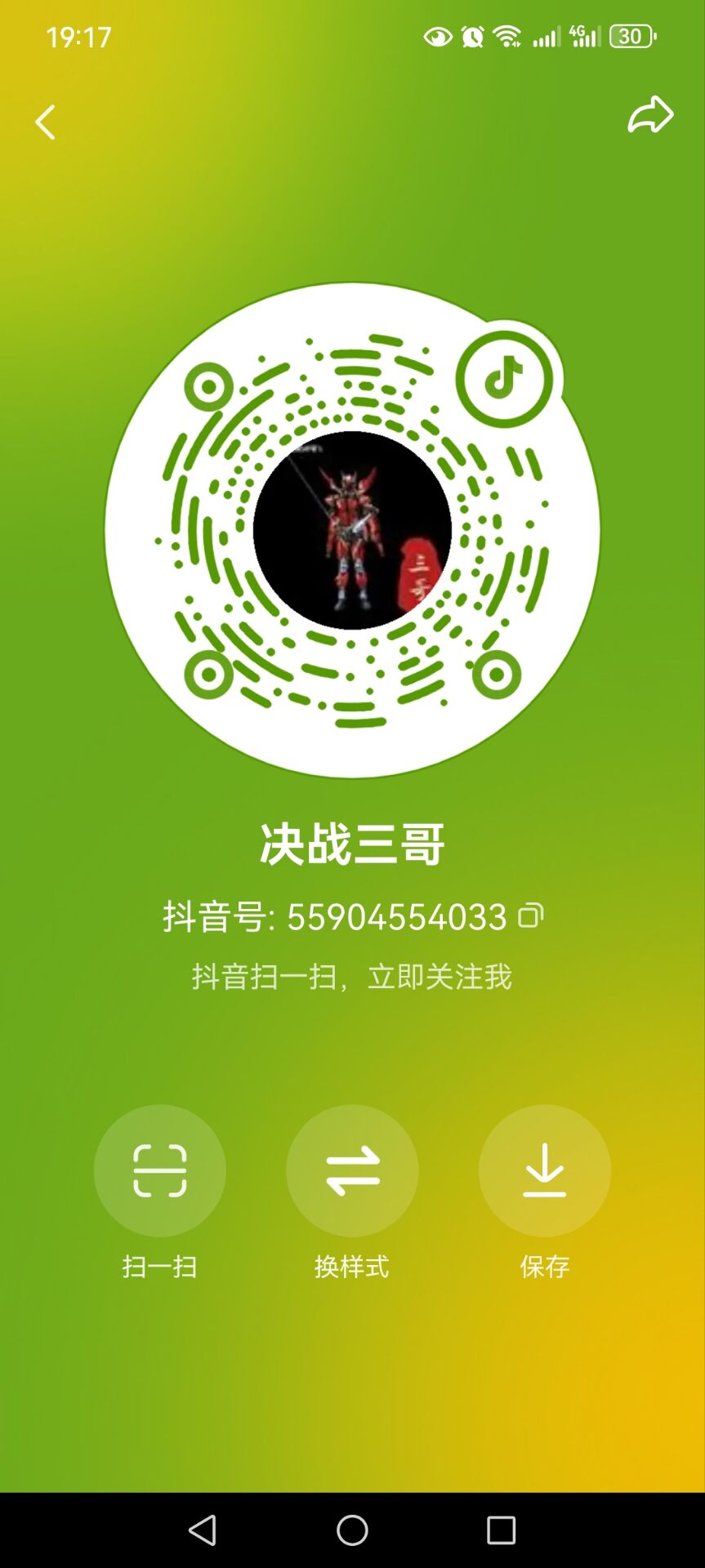
Task: Open the 扫一扫 scanner
Action: coord(160,1170)
